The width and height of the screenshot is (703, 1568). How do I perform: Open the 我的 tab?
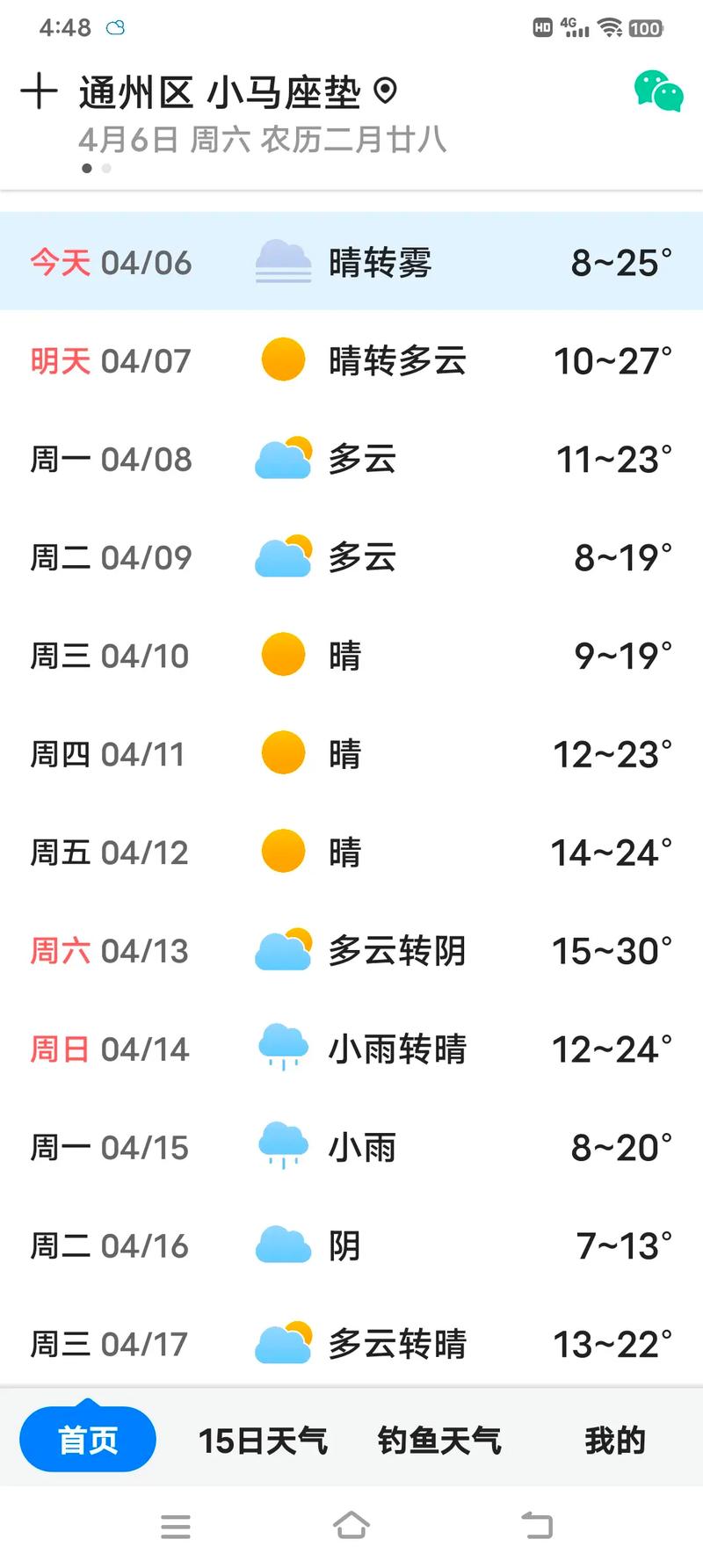click(614, 1439)
